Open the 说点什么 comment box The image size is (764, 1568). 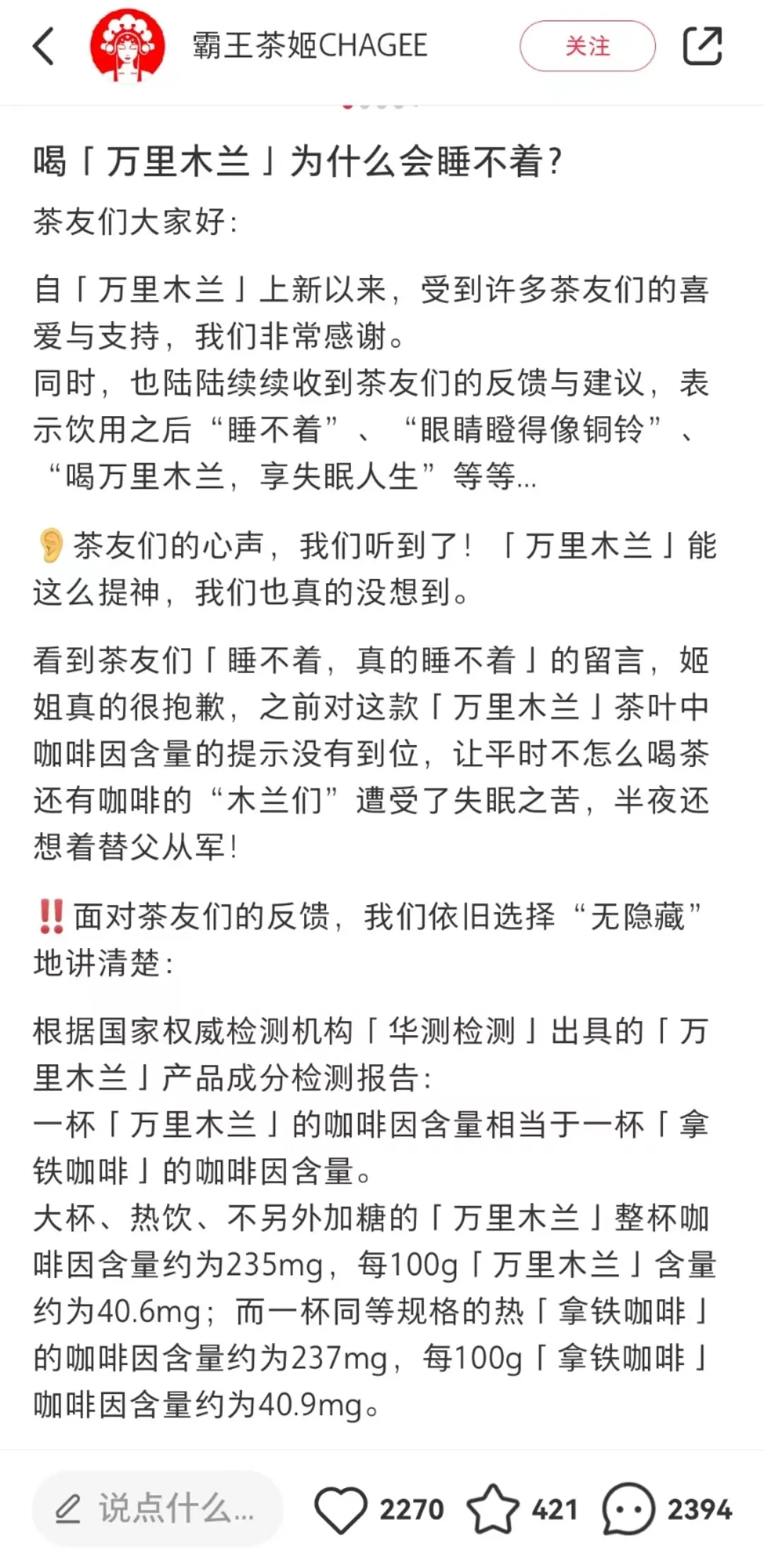pos(157,1509)
